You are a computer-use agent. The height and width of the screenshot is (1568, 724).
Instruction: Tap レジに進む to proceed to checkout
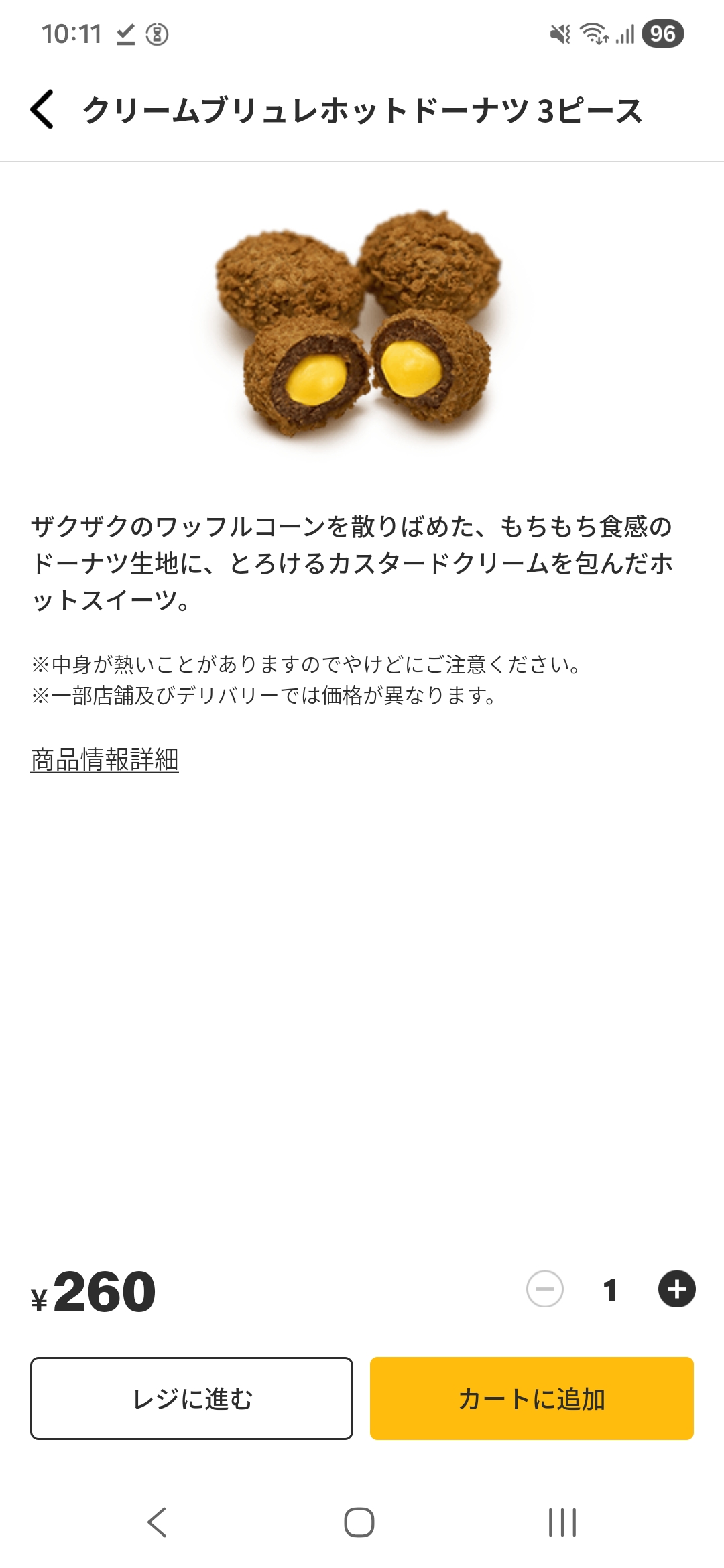pos(192,1398)
